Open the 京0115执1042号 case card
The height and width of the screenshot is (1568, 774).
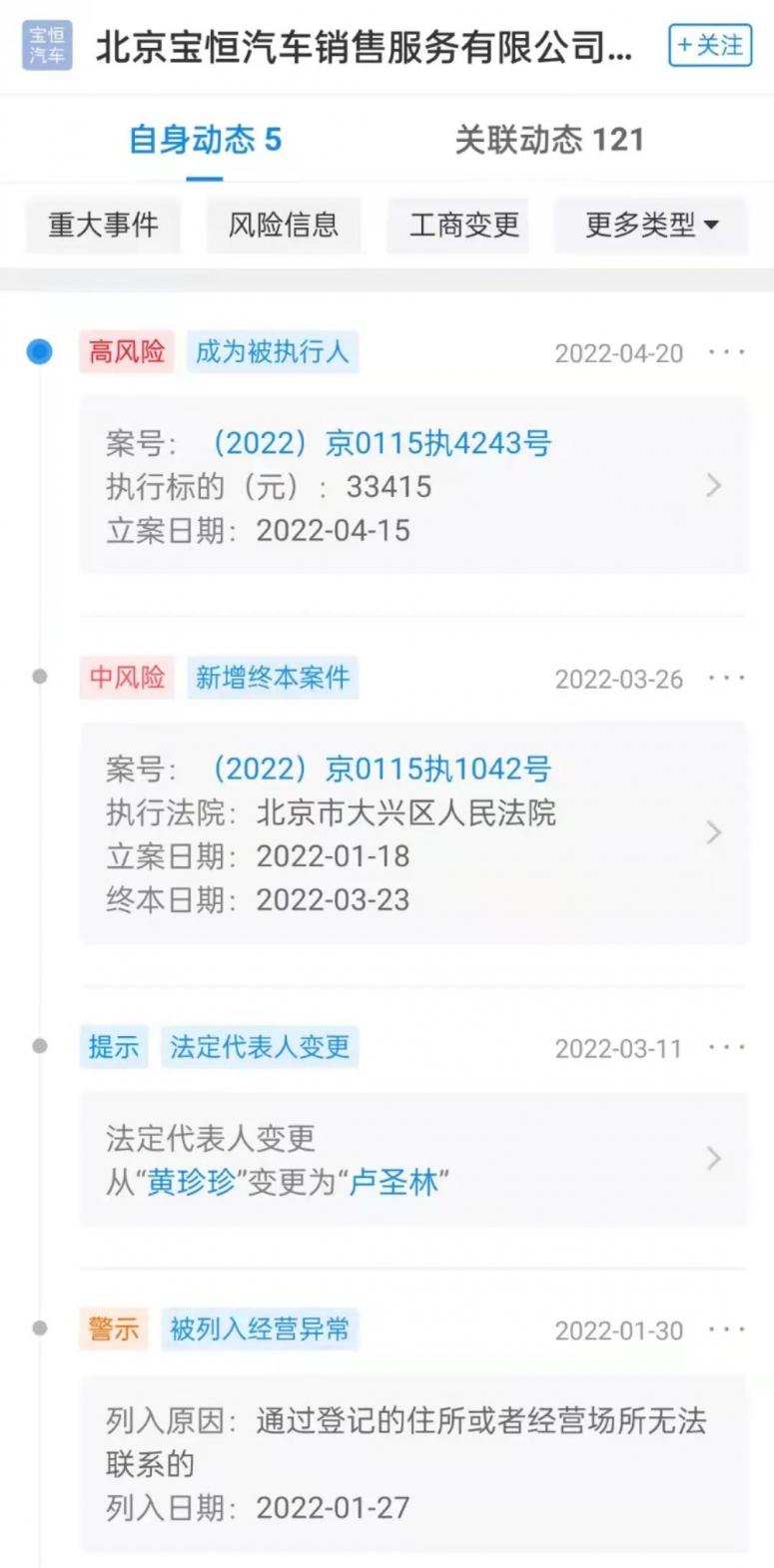pos(412,833)
